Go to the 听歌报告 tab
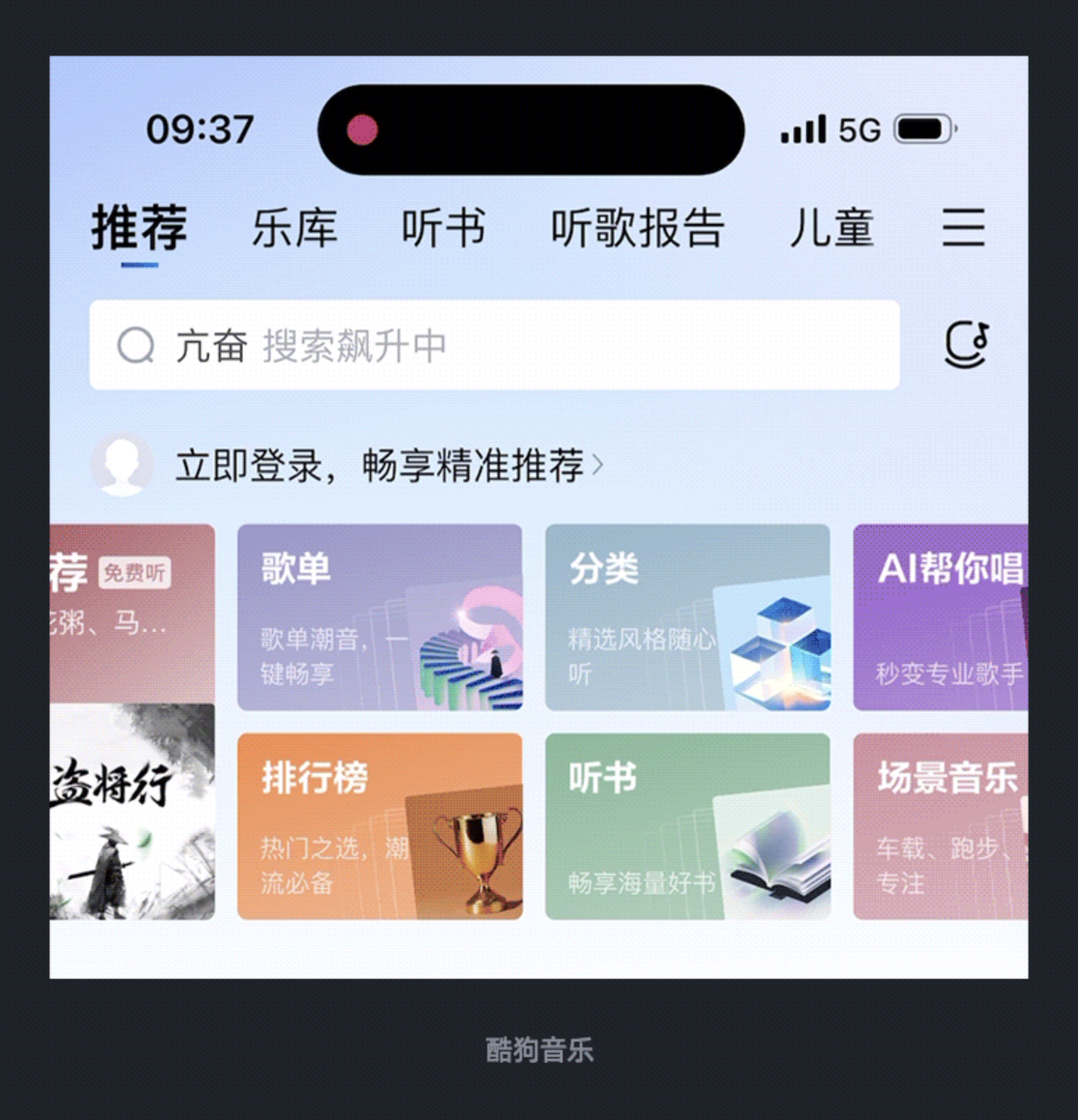Viewport: 1078px width, 1120px height. [637, 228]
